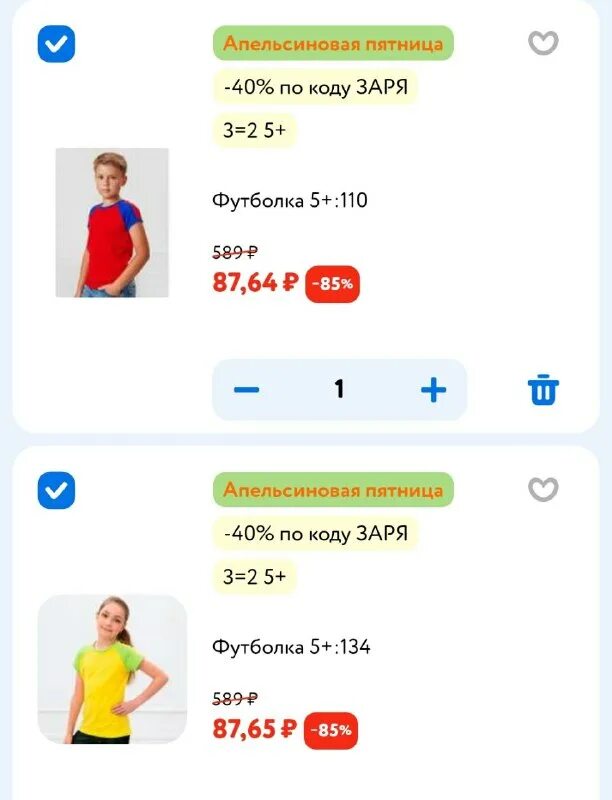Add Футболка 5+:134 to favorites

pos(543,490)
